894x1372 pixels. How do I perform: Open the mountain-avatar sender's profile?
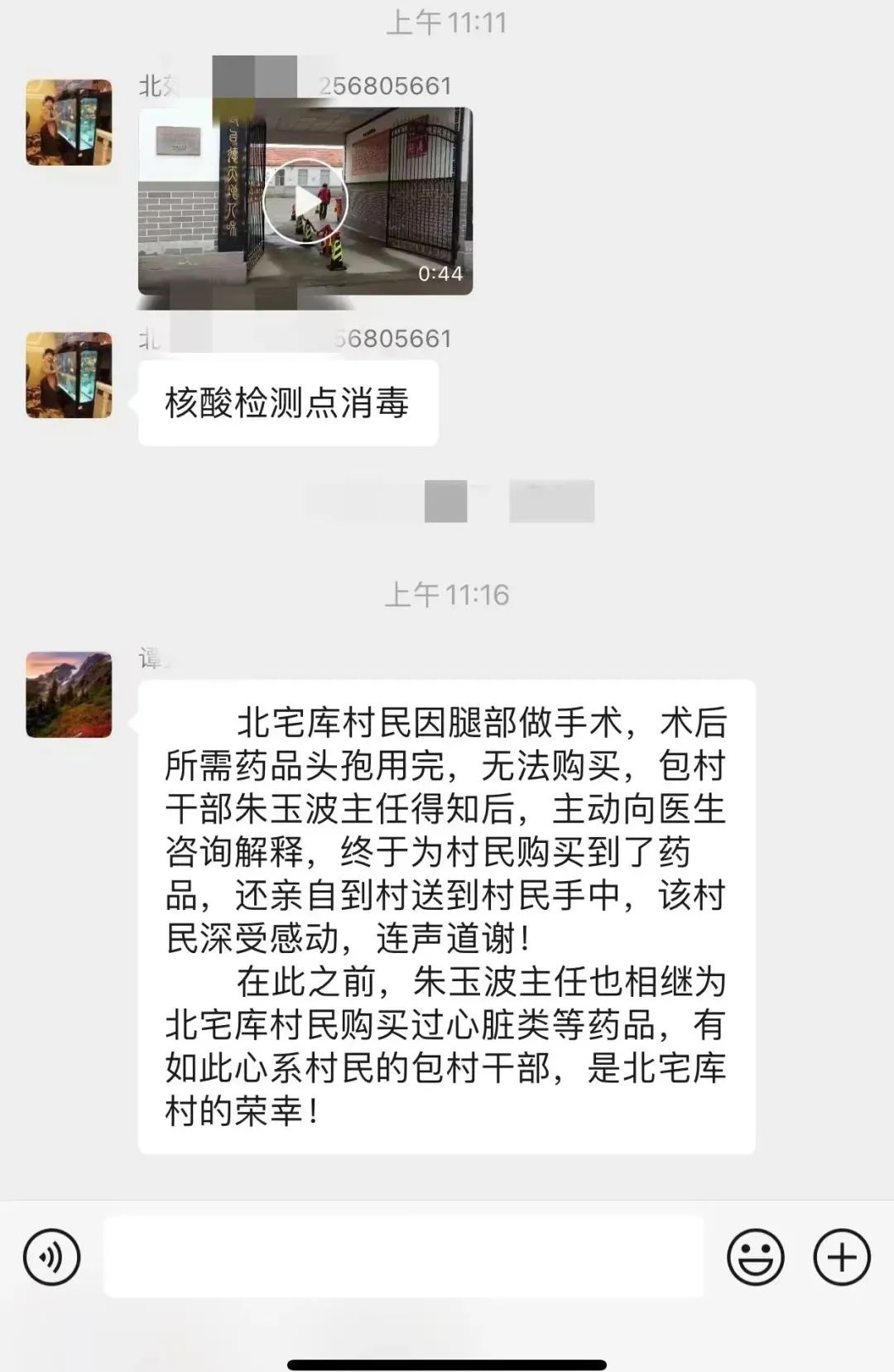point(69,695)
